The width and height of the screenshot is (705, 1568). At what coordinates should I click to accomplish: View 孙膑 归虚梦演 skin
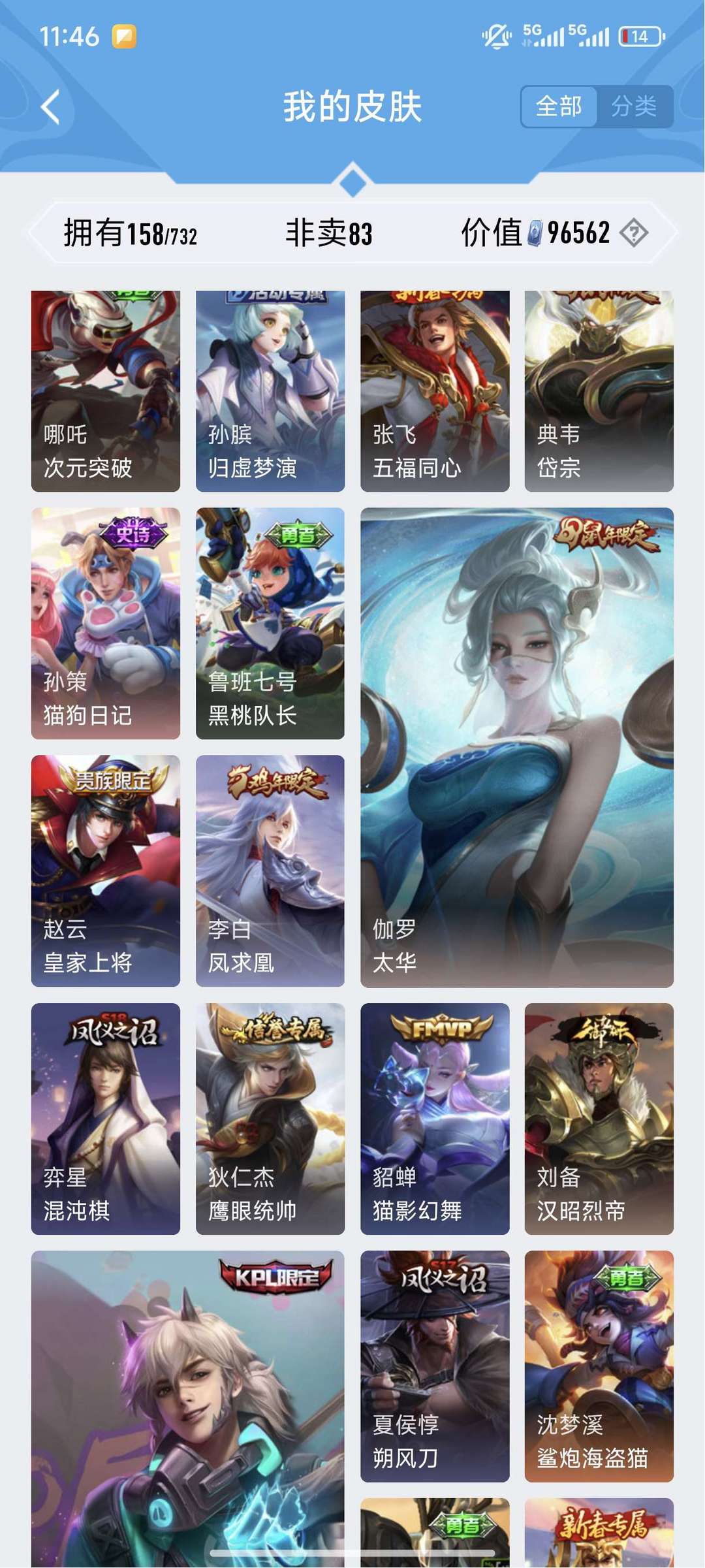click(270, 391)
